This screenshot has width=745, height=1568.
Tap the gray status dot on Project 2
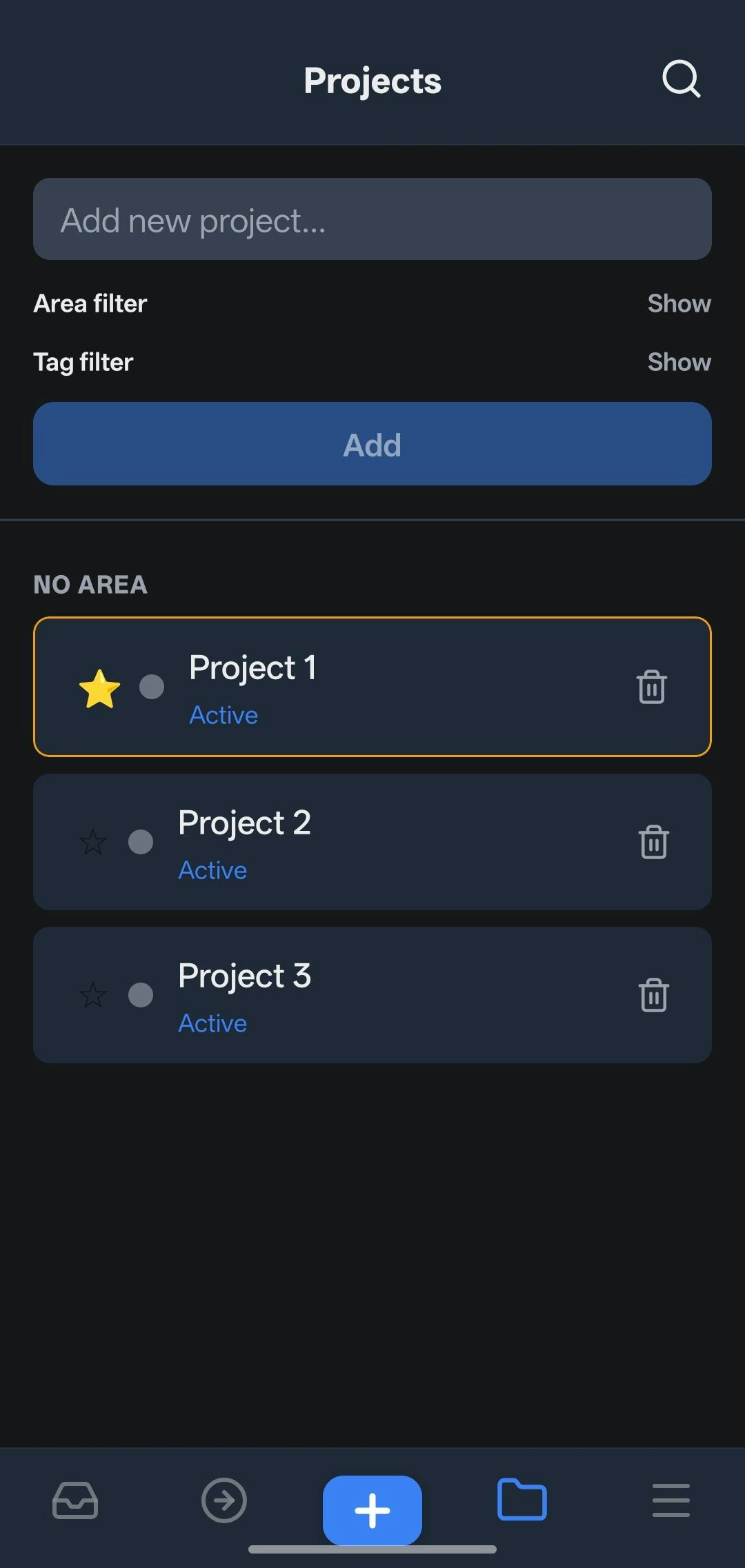(141, 842)
